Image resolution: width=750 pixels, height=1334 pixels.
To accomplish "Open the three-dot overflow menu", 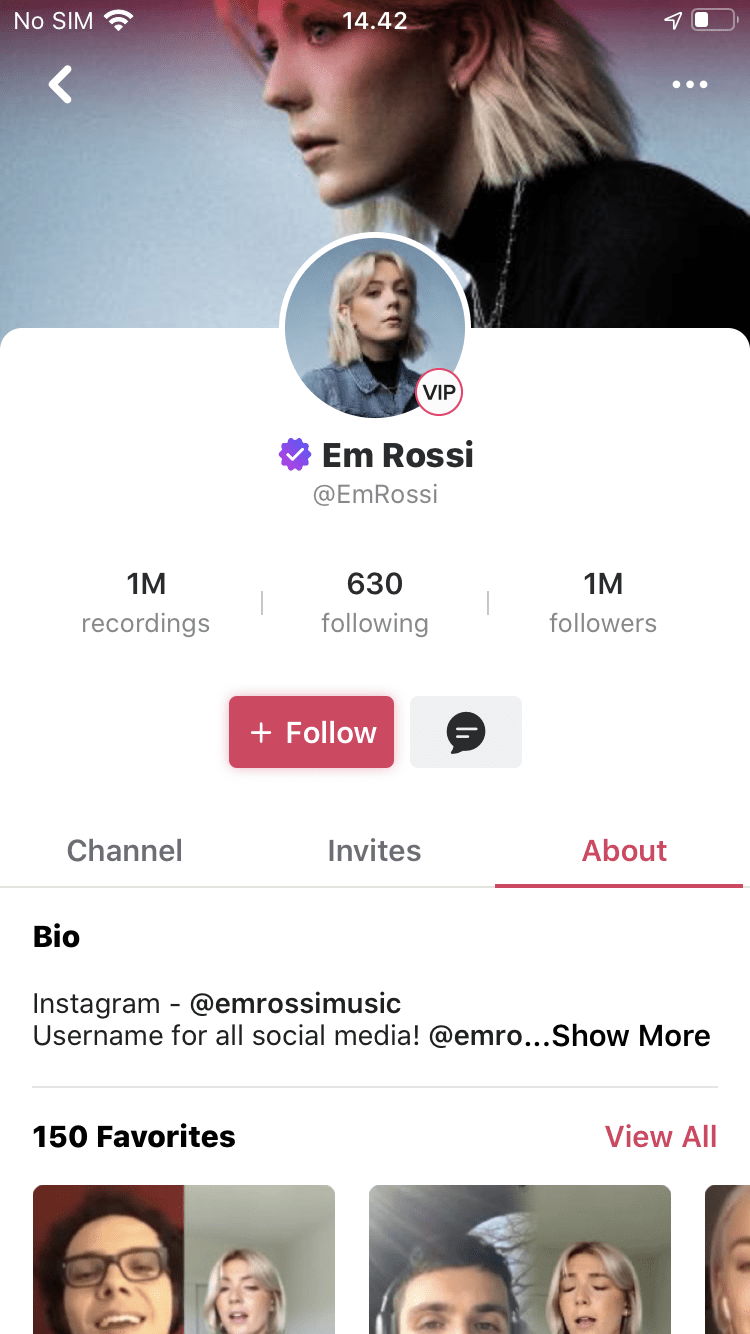I will [690, 85].
